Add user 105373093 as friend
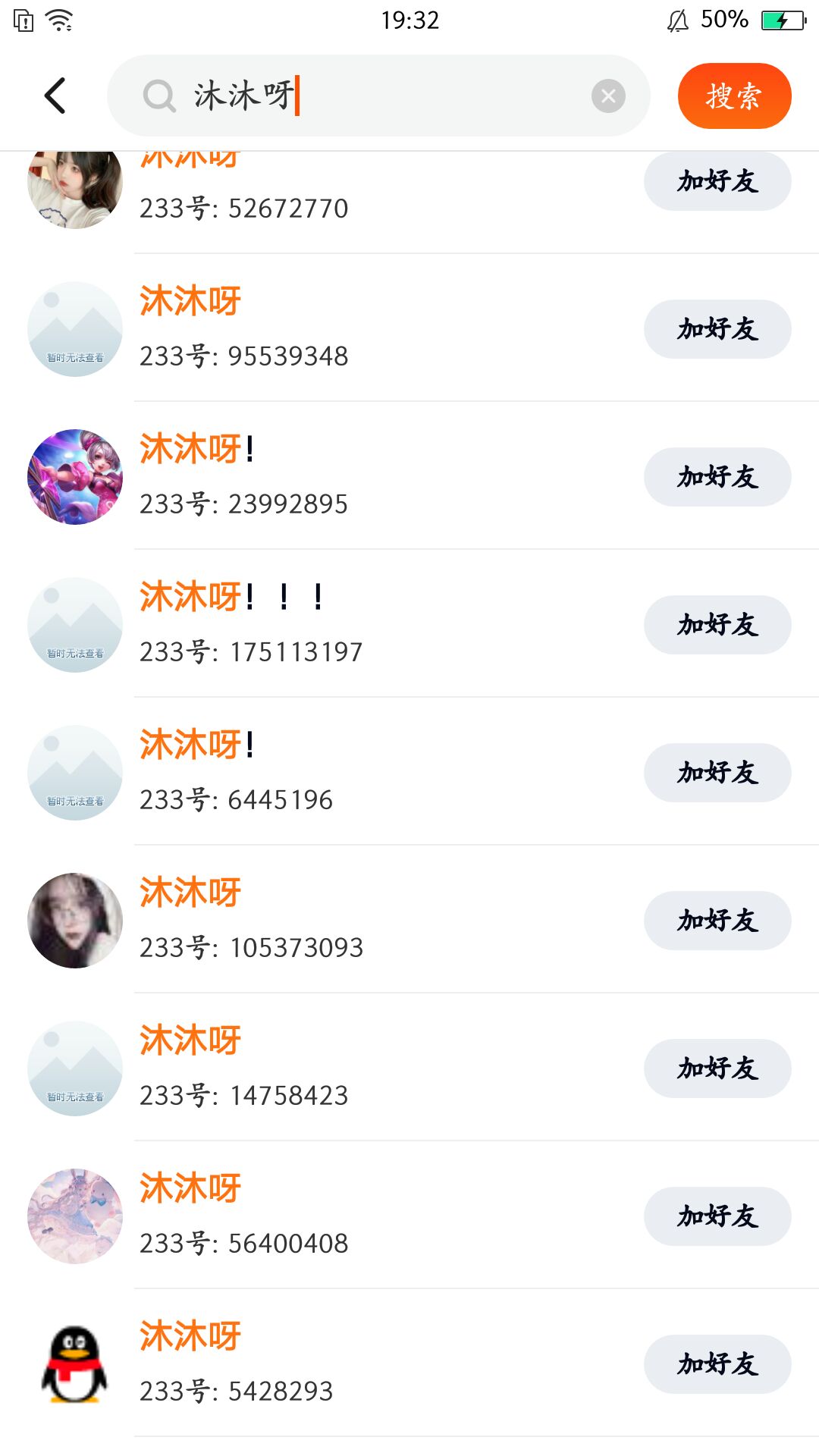The height and width of the screenshot is (1456, 819). pyautogui.click(x=717, y=921)
